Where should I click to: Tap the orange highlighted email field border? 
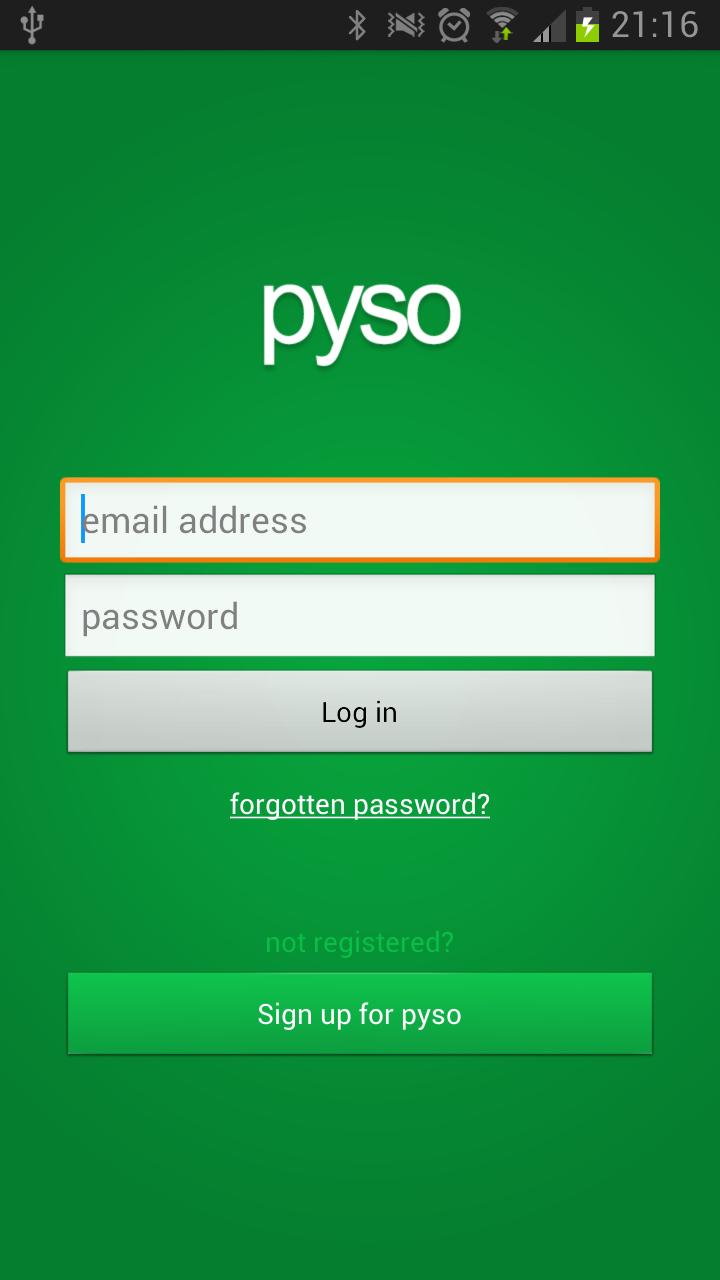360,481
